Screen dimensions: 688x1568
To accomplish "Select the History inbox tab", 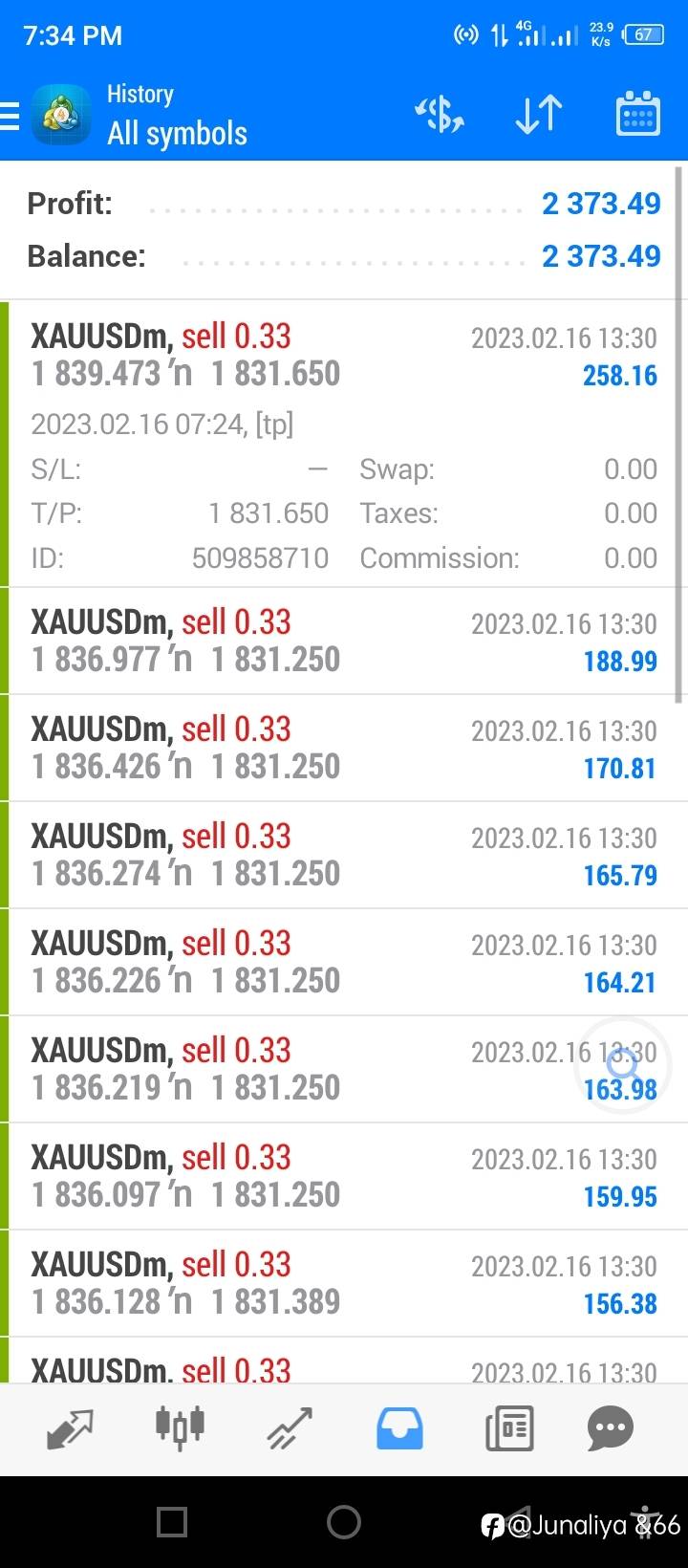I will [399, 1429].
